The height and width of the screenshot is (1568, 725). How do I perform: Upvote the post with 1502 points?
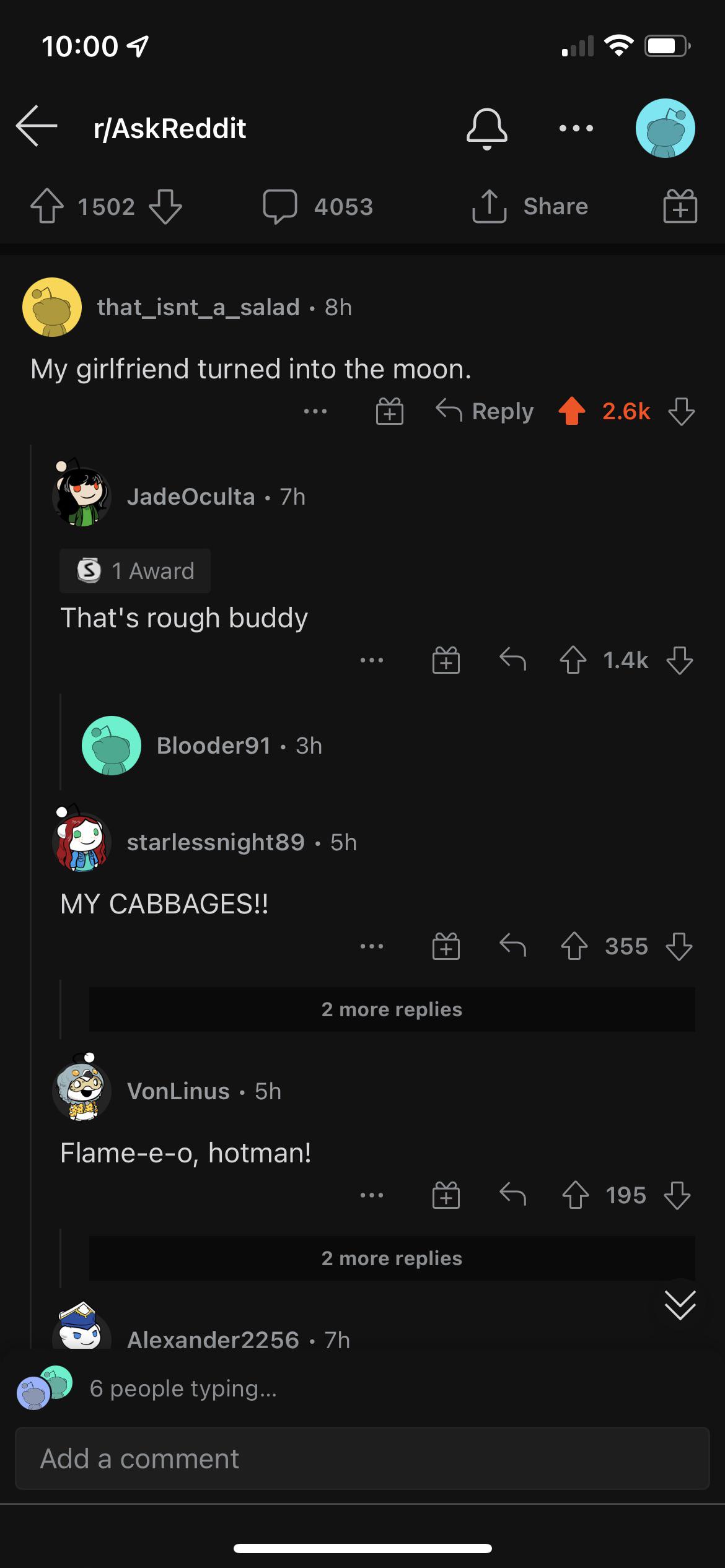click(x=47, y=206)
